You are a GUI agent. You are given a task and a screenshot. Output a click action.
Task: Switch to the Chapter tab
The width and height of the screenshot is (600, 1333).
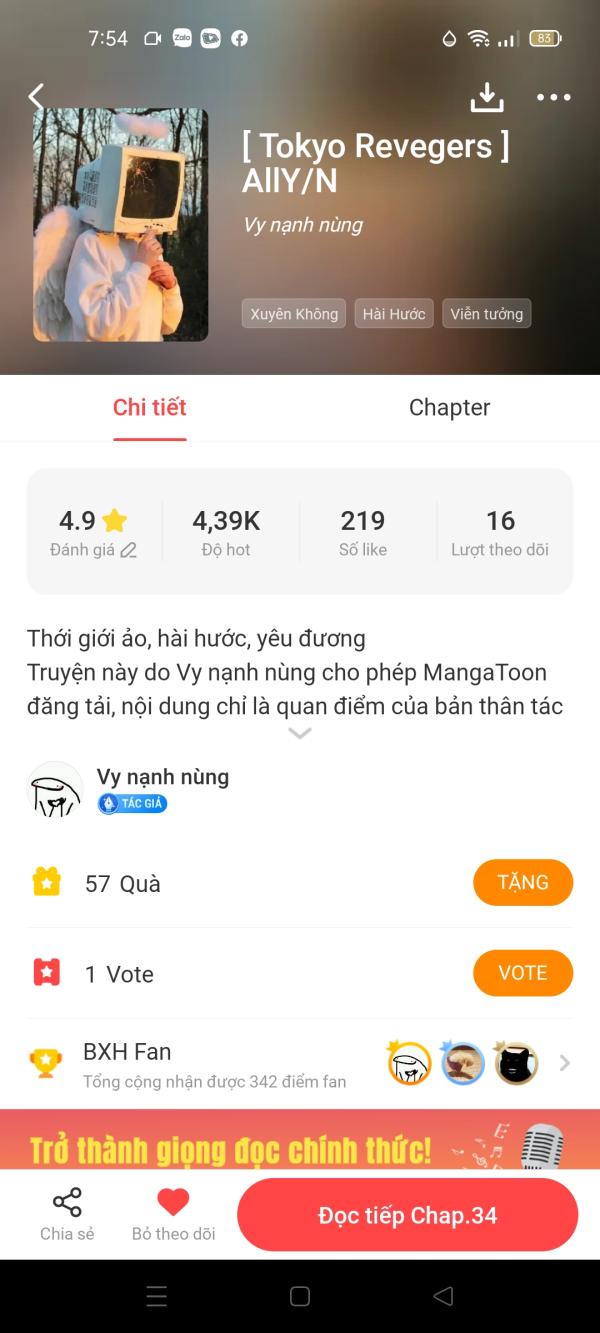(449, 407)
